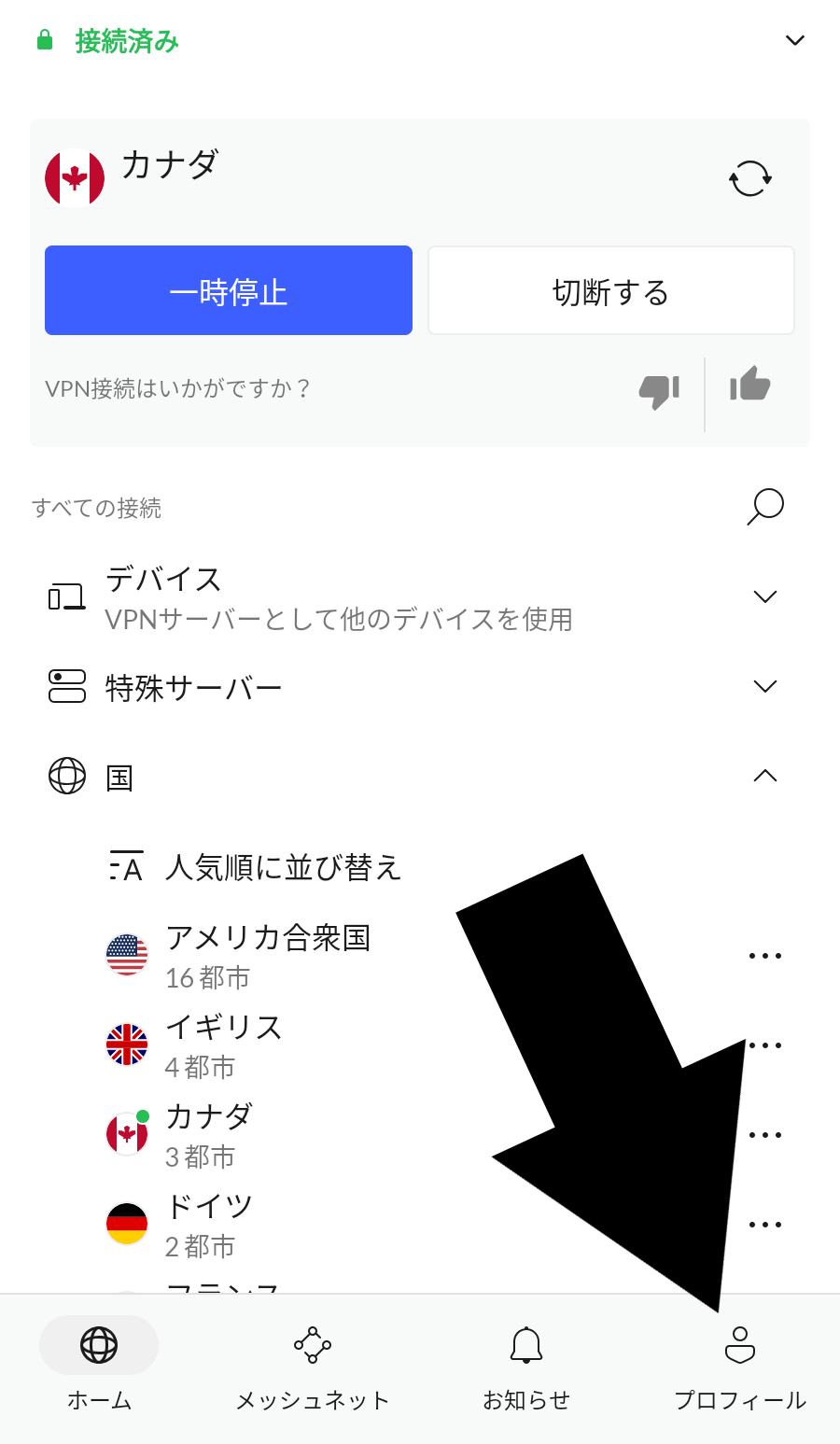
Task: Click the reconnect refresh icon for Canada
Action: [749, 177]
